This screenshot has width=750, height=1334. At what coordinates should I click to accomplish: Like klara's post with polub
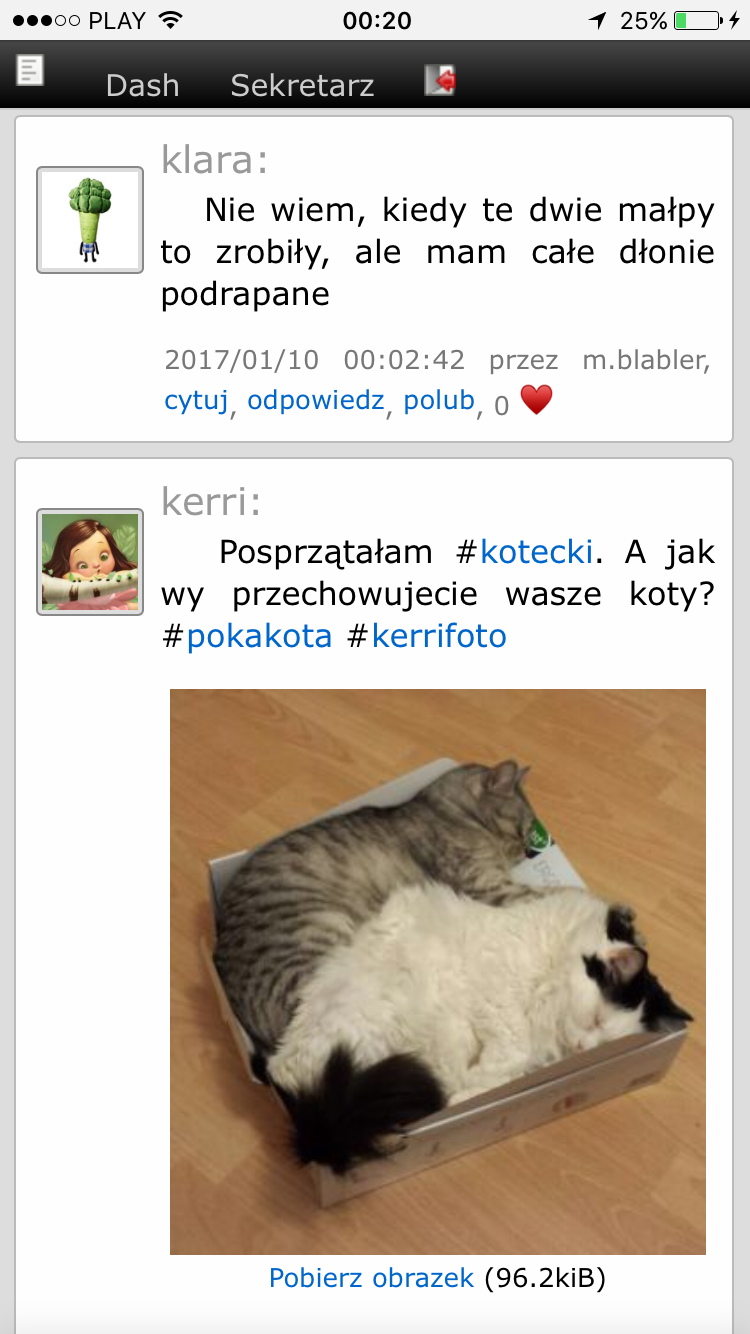439,400
